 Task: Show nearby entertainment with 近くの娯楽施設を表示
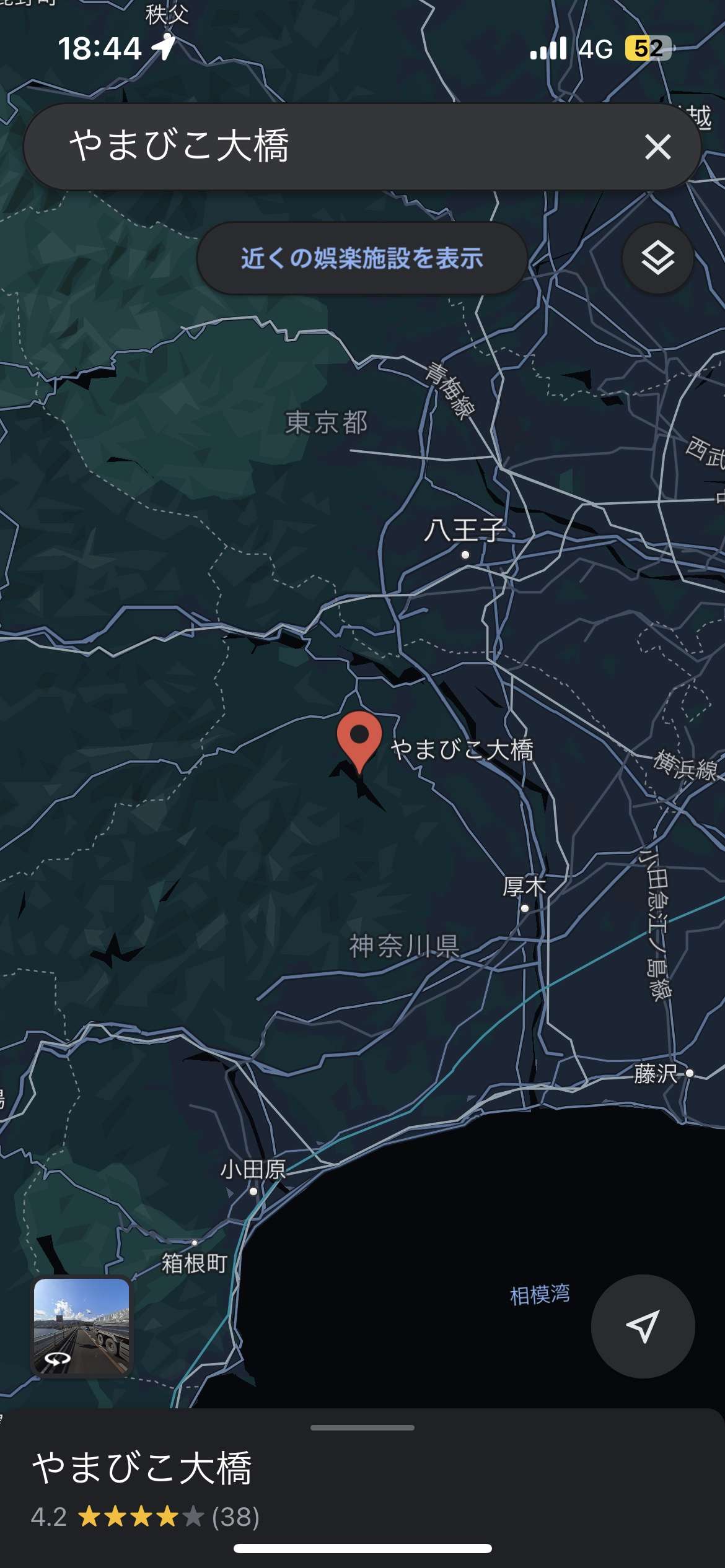coord(362,258)
